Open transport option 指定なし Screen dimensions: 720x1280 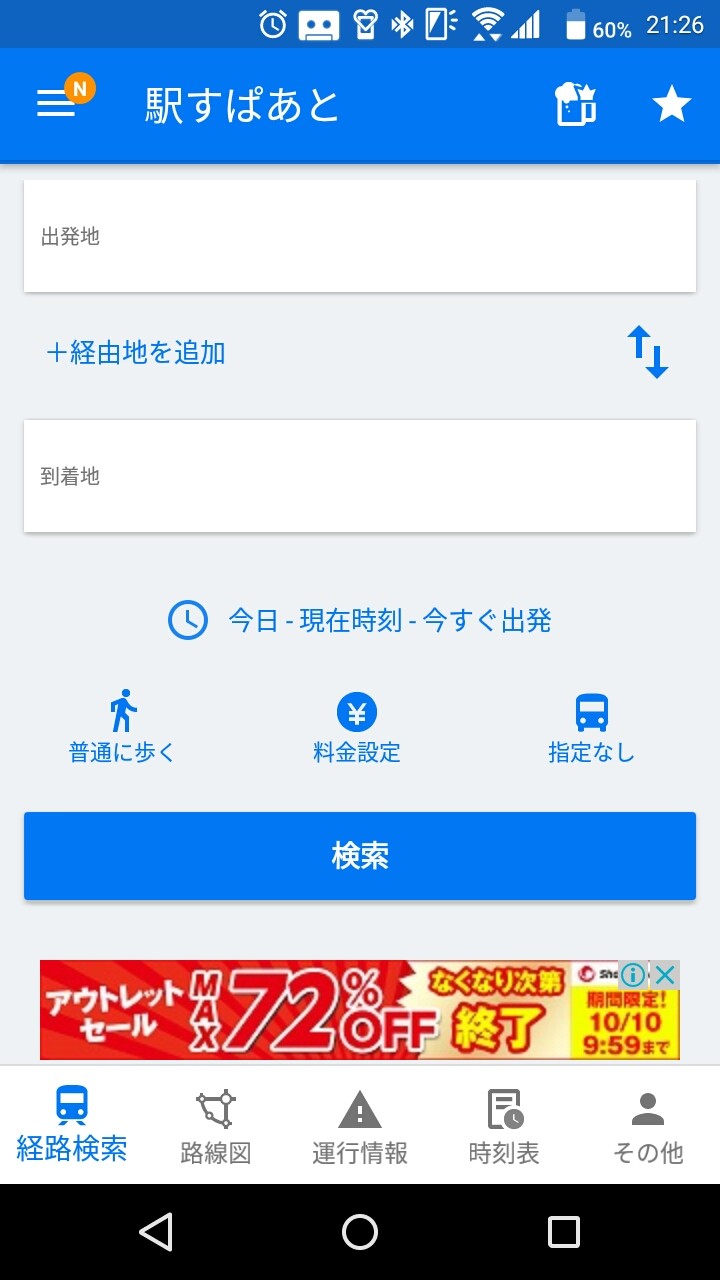point(591,728)
